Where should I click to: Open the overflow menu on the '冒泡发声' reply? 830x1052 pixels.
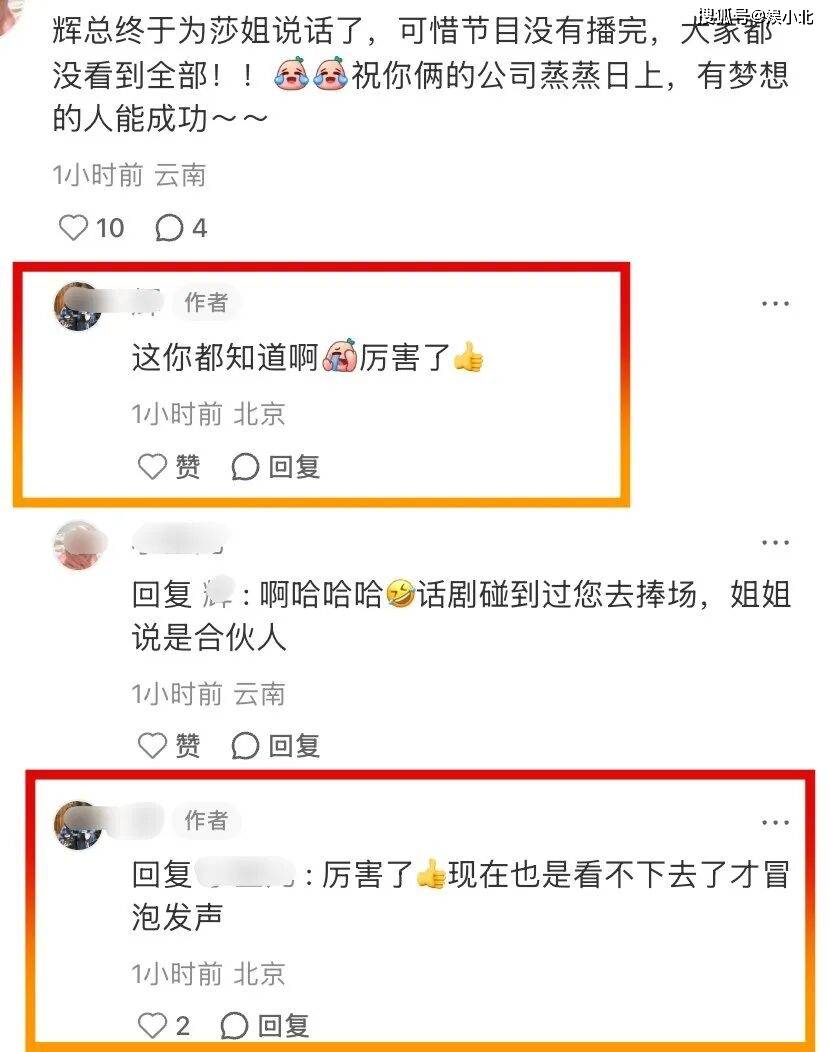776,822
